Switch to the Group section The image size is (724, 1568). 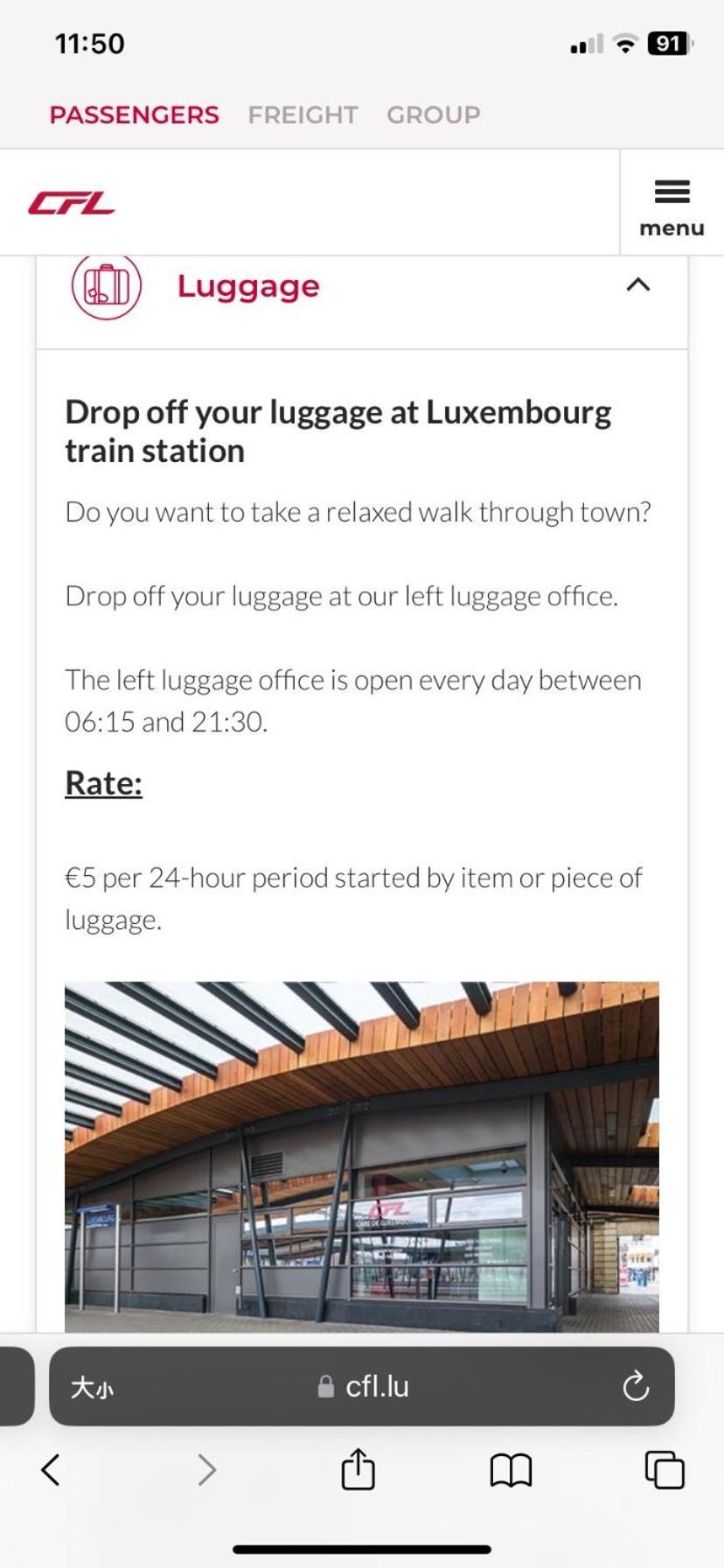tap(434, 115)
